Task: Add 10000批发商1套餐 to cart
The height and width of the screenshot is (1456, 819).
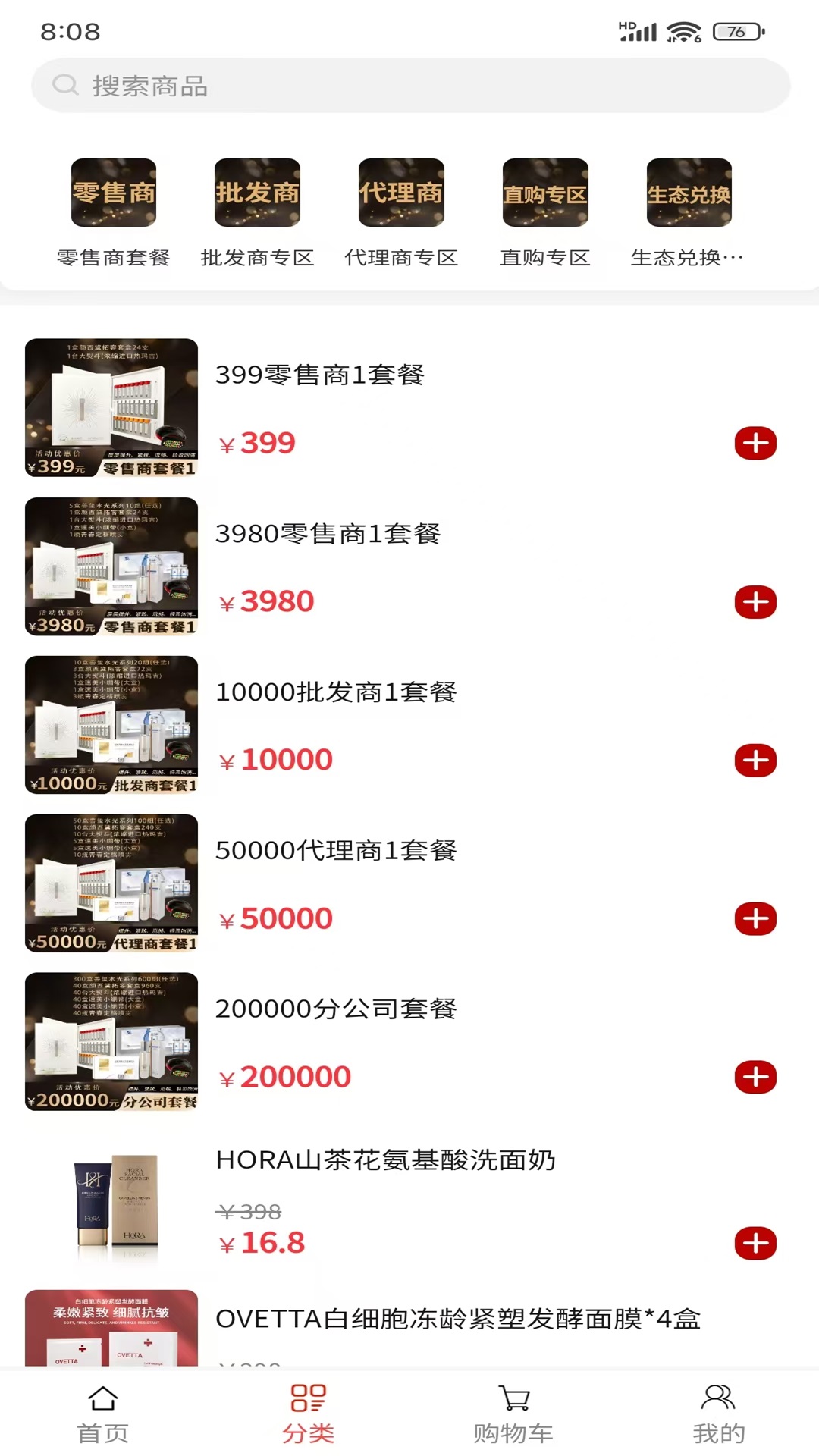Action: click(x=755, y=761)
